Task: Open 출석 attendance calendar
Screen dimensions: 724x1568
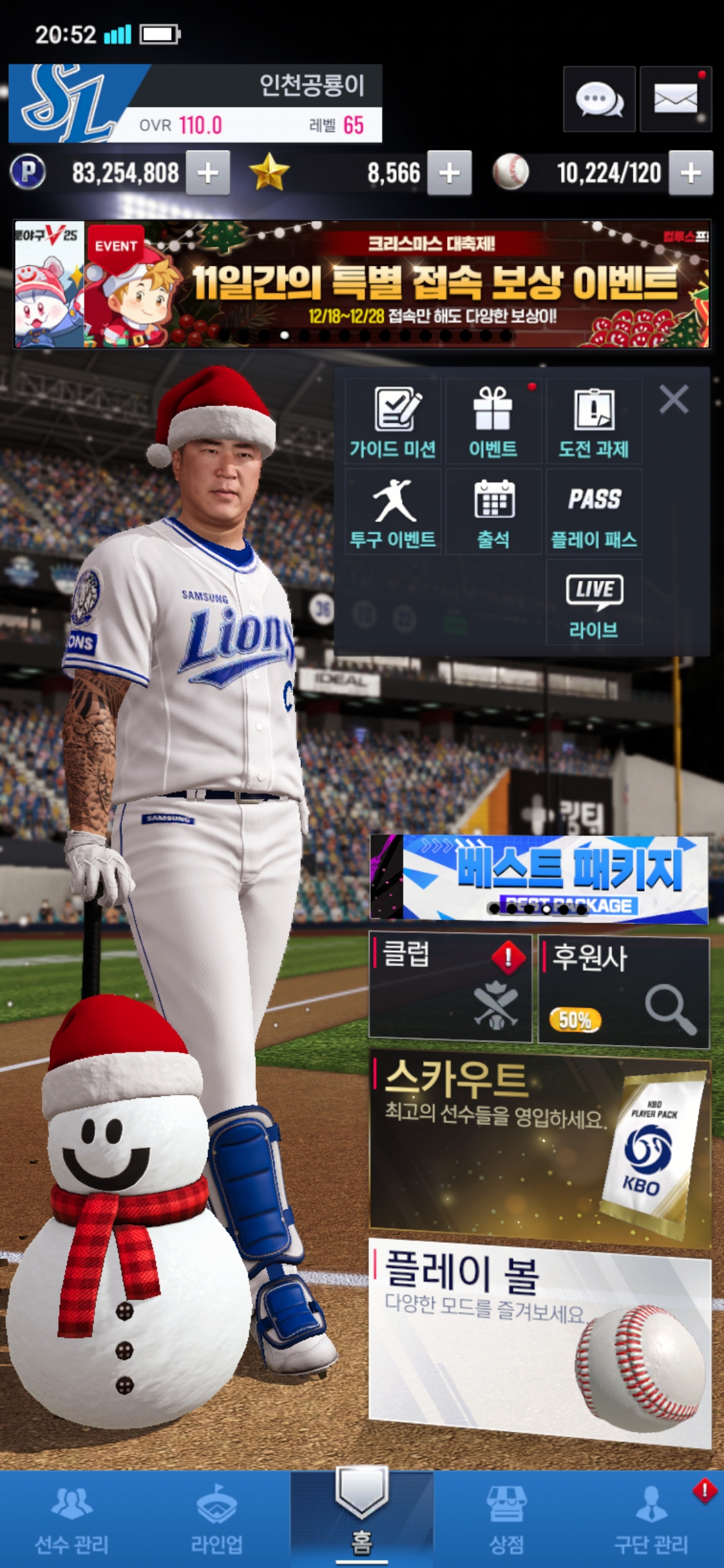Action: click(493, 512)
